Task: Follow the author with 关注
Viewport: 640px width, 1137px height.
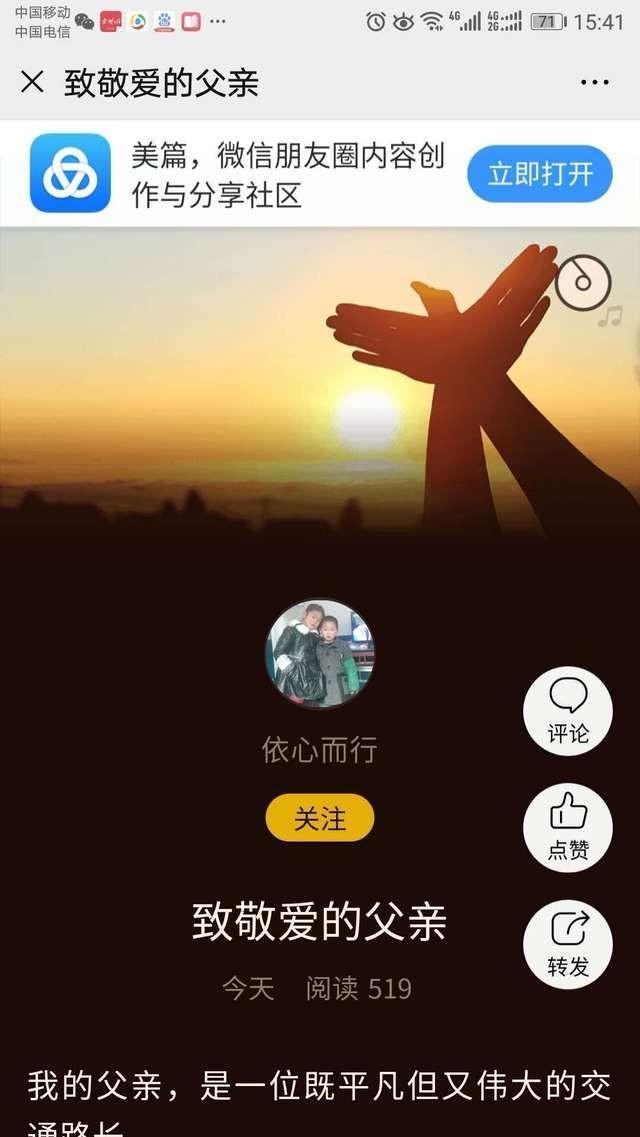Action: [320, 817]
